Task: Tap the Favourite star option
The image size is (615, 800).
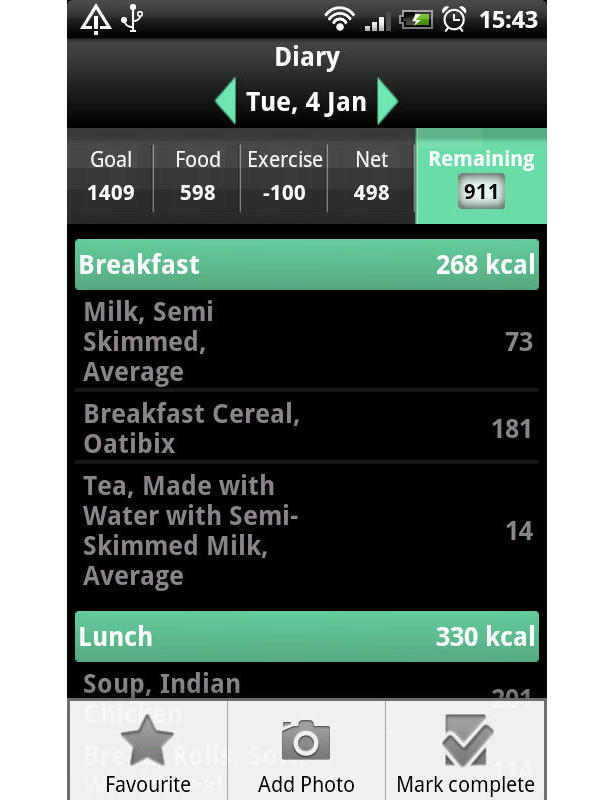Action: click(148, 752)
